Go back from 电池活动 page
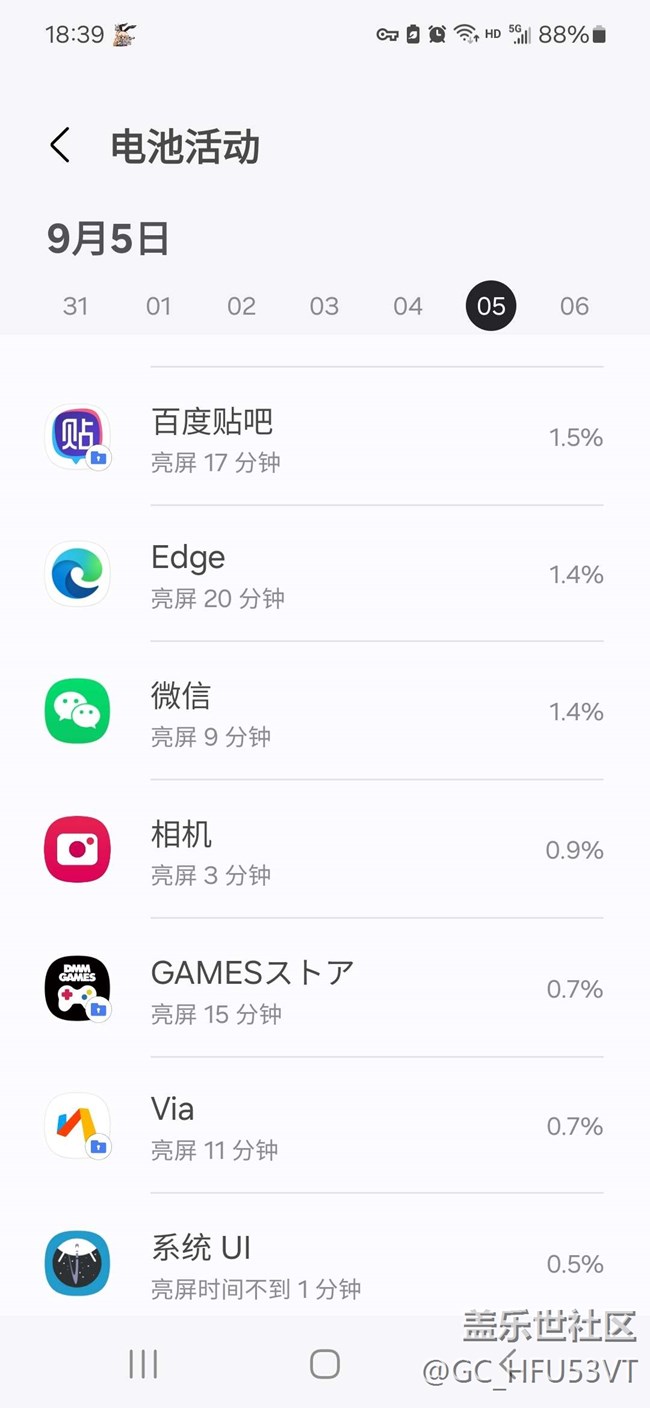 coord(60,146)
